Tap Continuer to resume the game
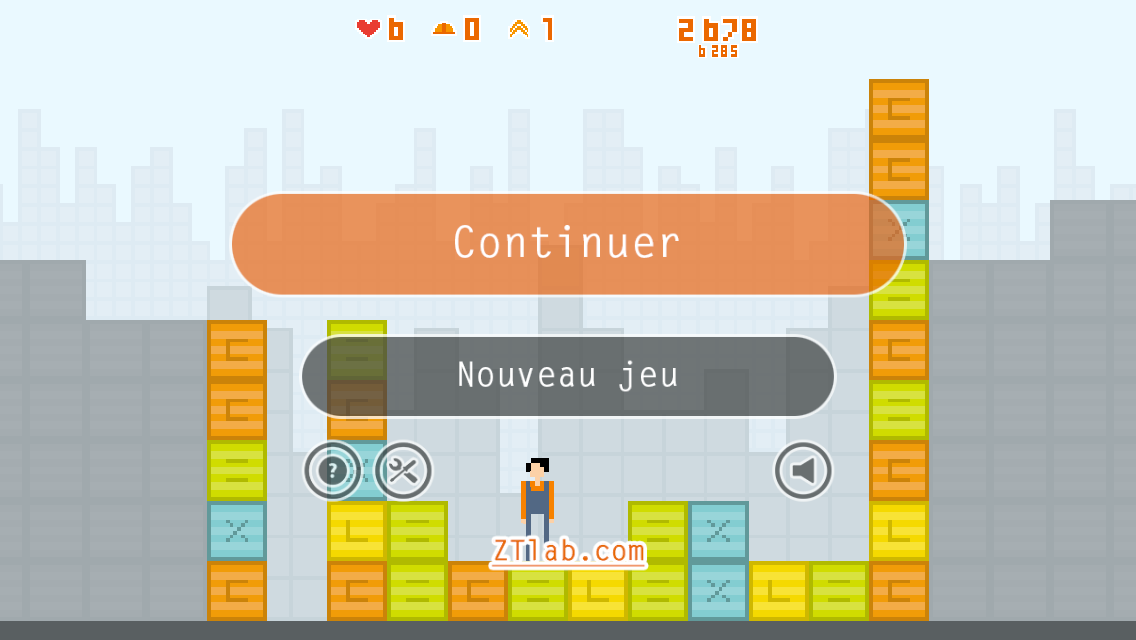Image resolution: width=1136 pixels, height=640 pixels. [x=567, y=244]
